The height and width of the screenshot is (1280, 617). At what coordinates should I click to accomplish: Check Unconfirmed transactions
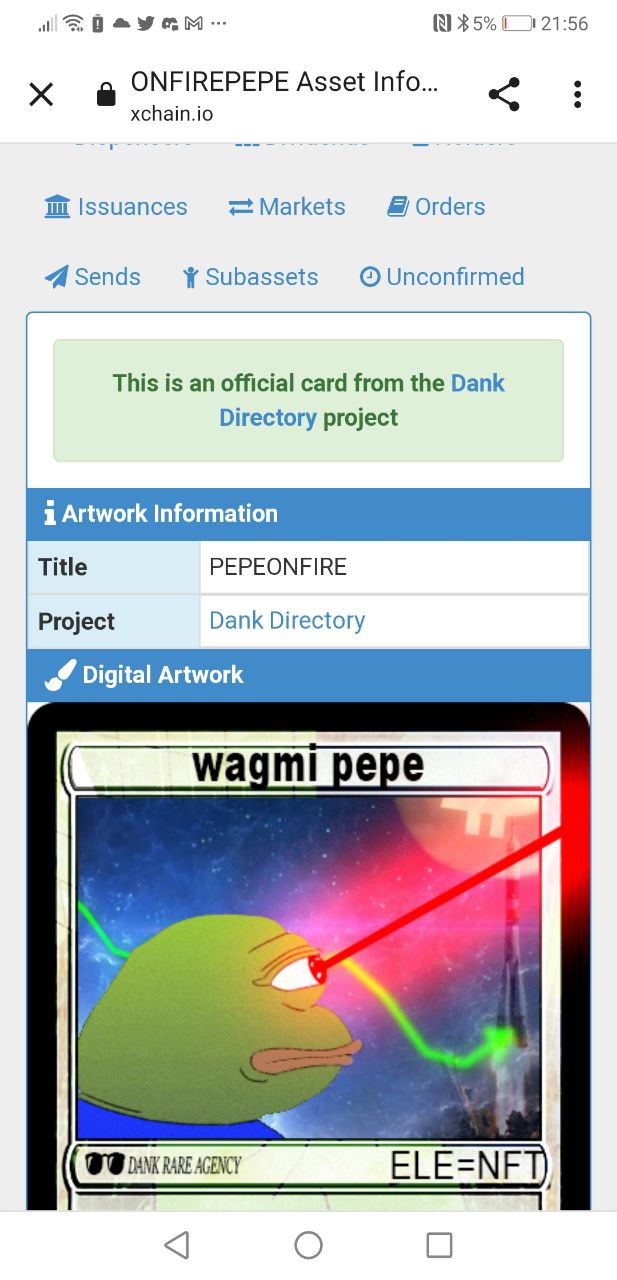click(442, 277)
